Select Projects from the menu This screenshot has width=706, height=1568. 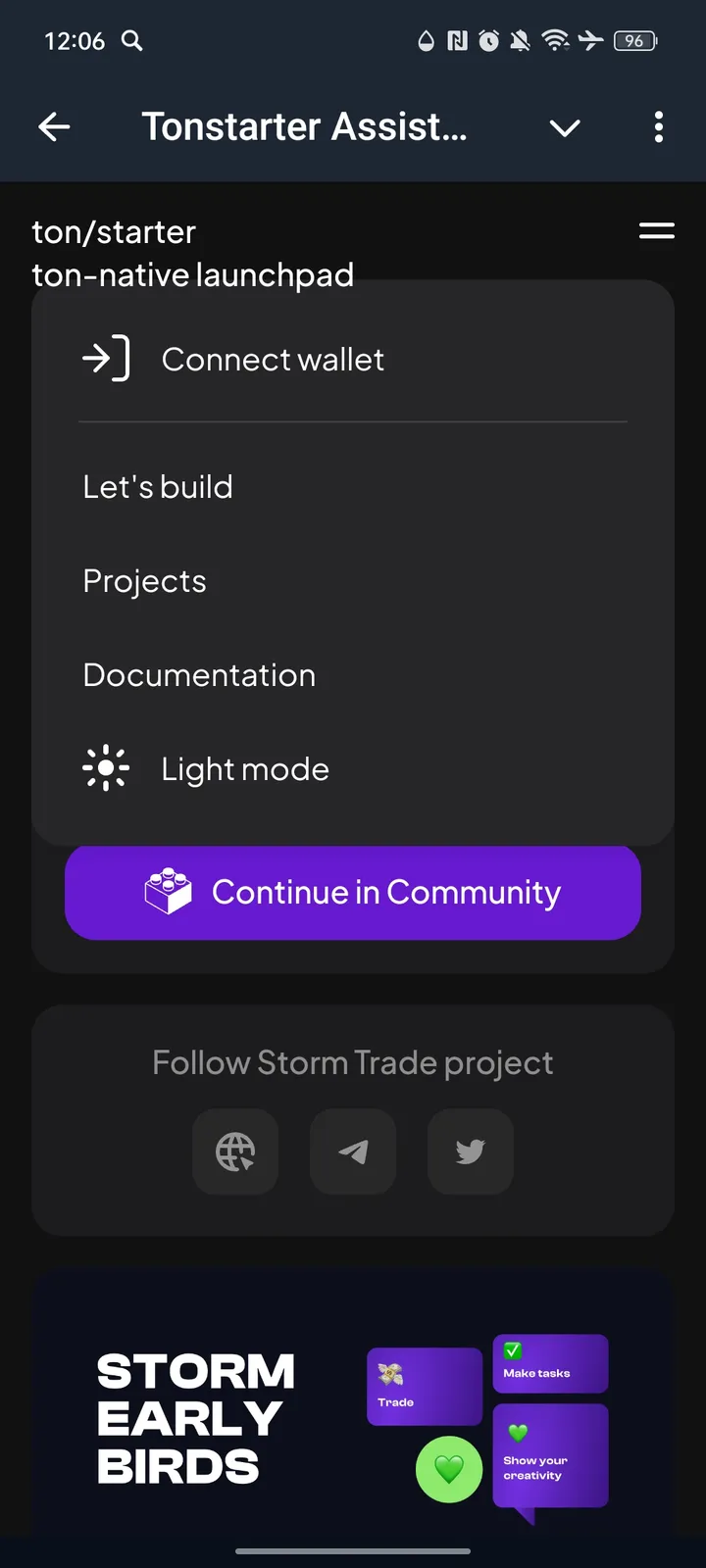(x=144, y=580)
